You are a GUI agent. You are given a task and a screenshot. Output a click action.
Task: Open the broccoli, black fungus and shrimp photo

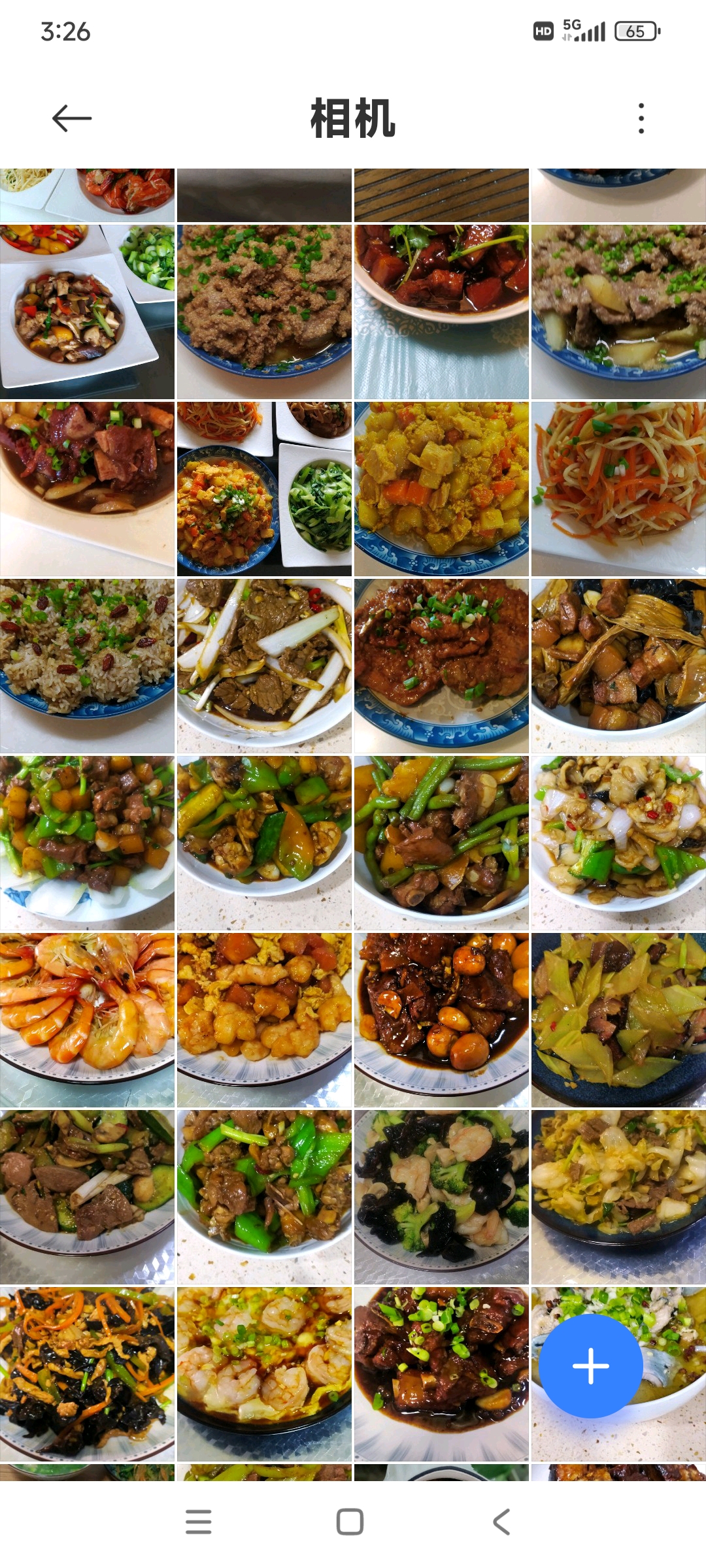441,1196
